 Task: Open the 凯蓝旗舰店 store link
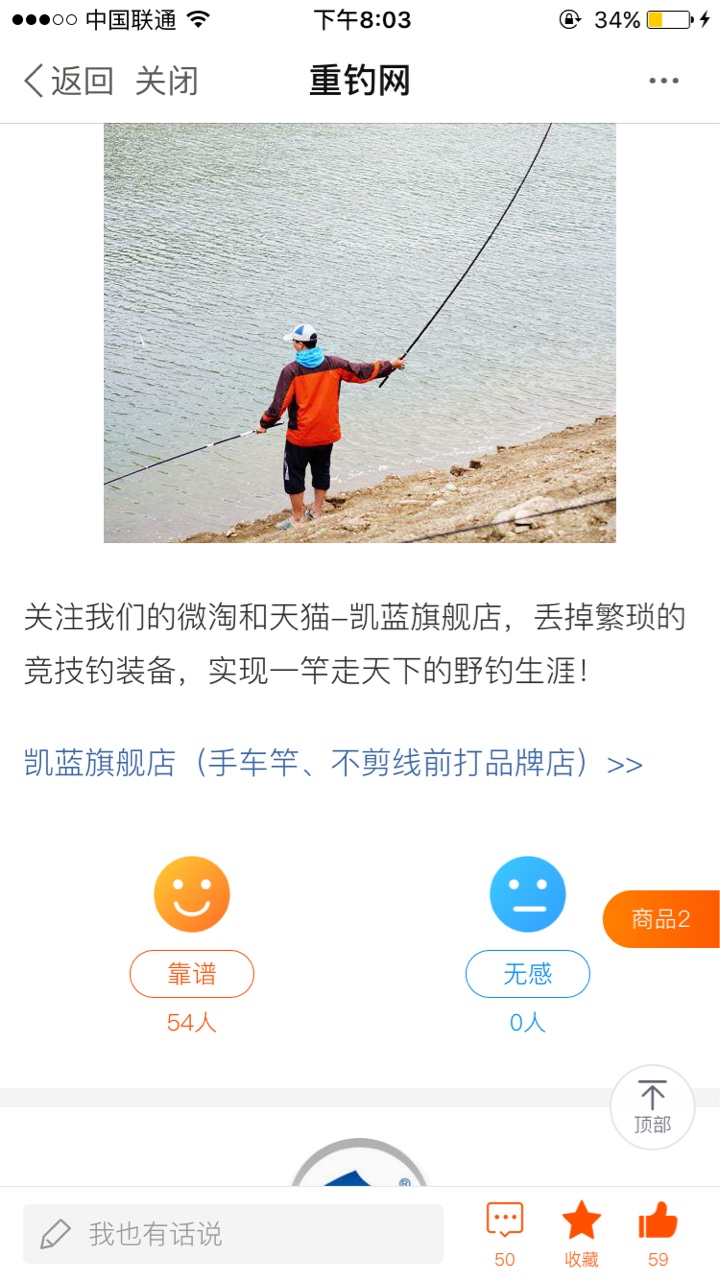tap(333, 764)
